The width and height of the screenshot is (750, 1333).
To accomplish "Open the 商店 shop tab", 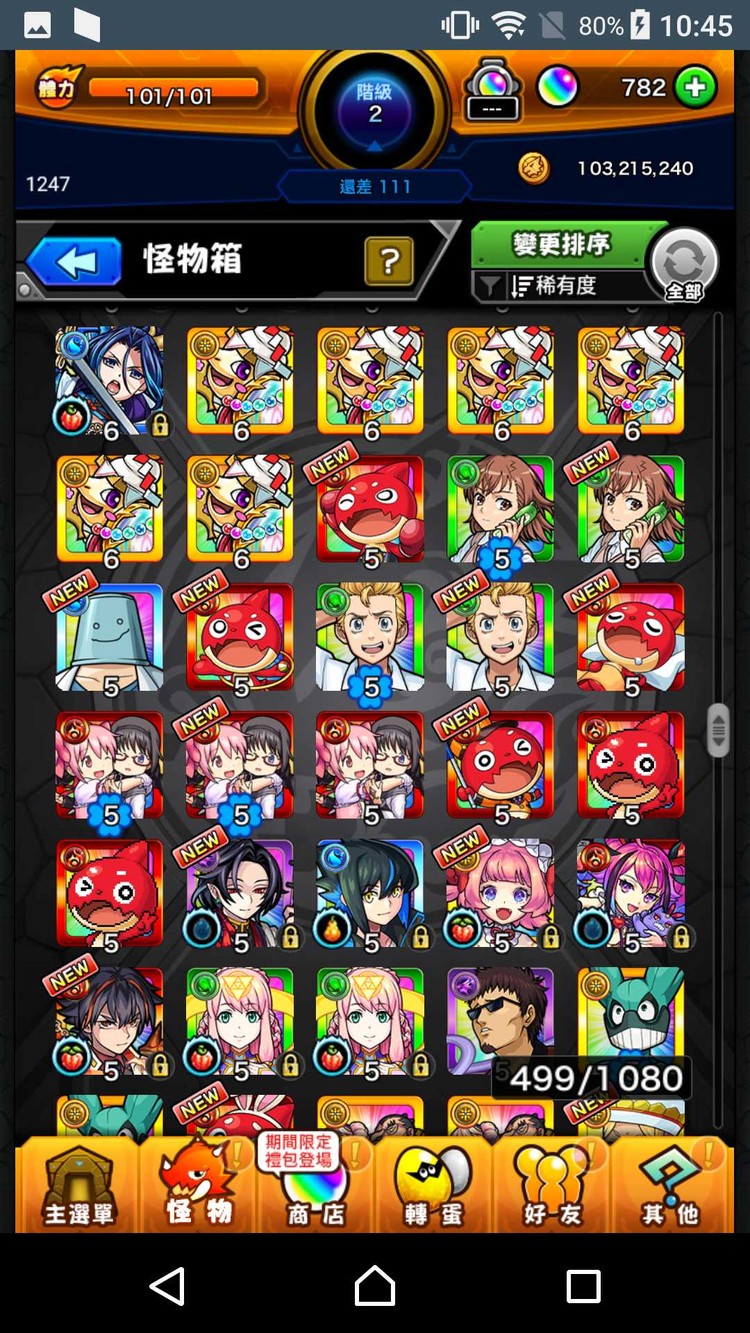I will [315, 1186].
